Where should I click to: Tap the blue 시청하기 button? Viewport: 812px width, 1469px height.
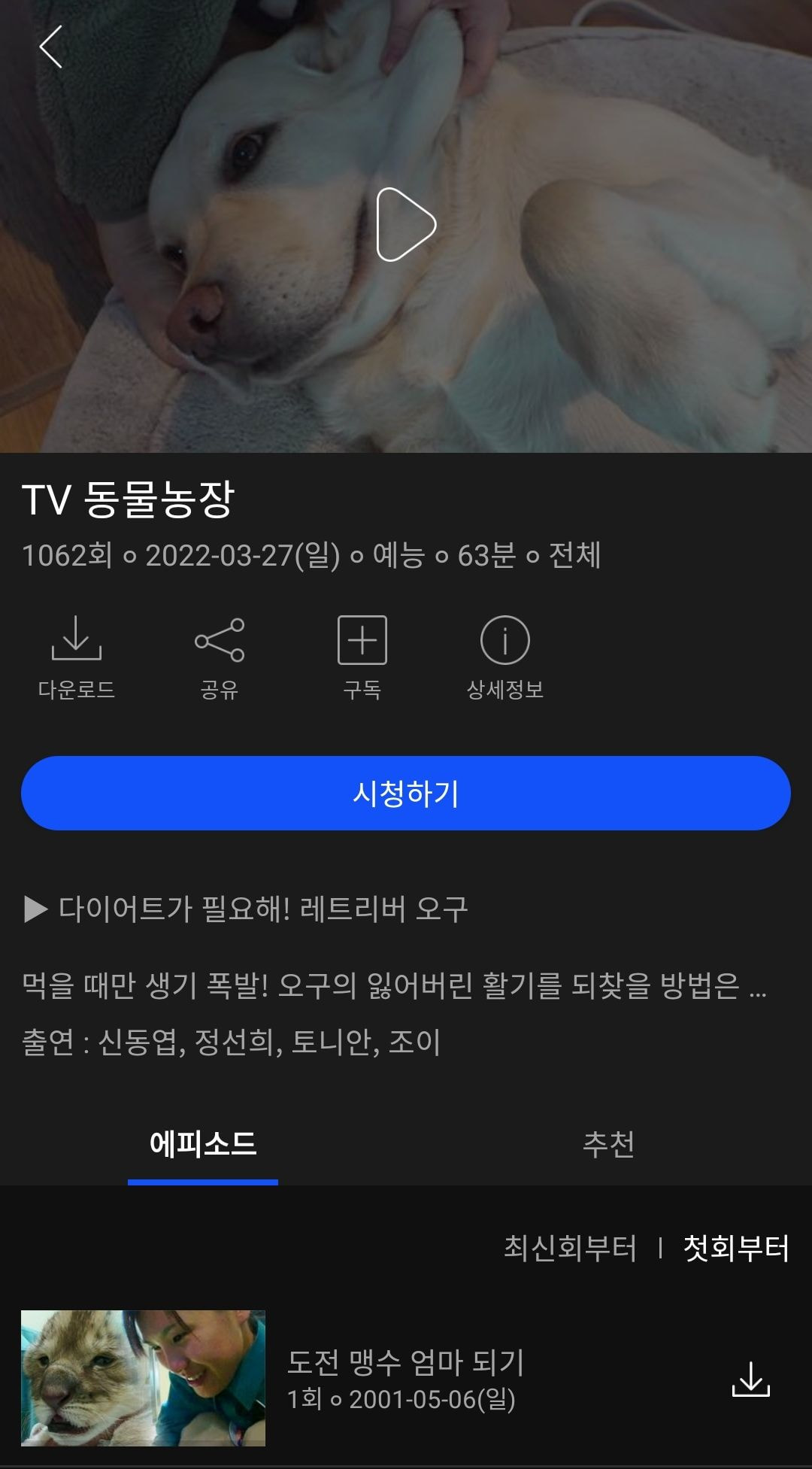pos(406,794)
